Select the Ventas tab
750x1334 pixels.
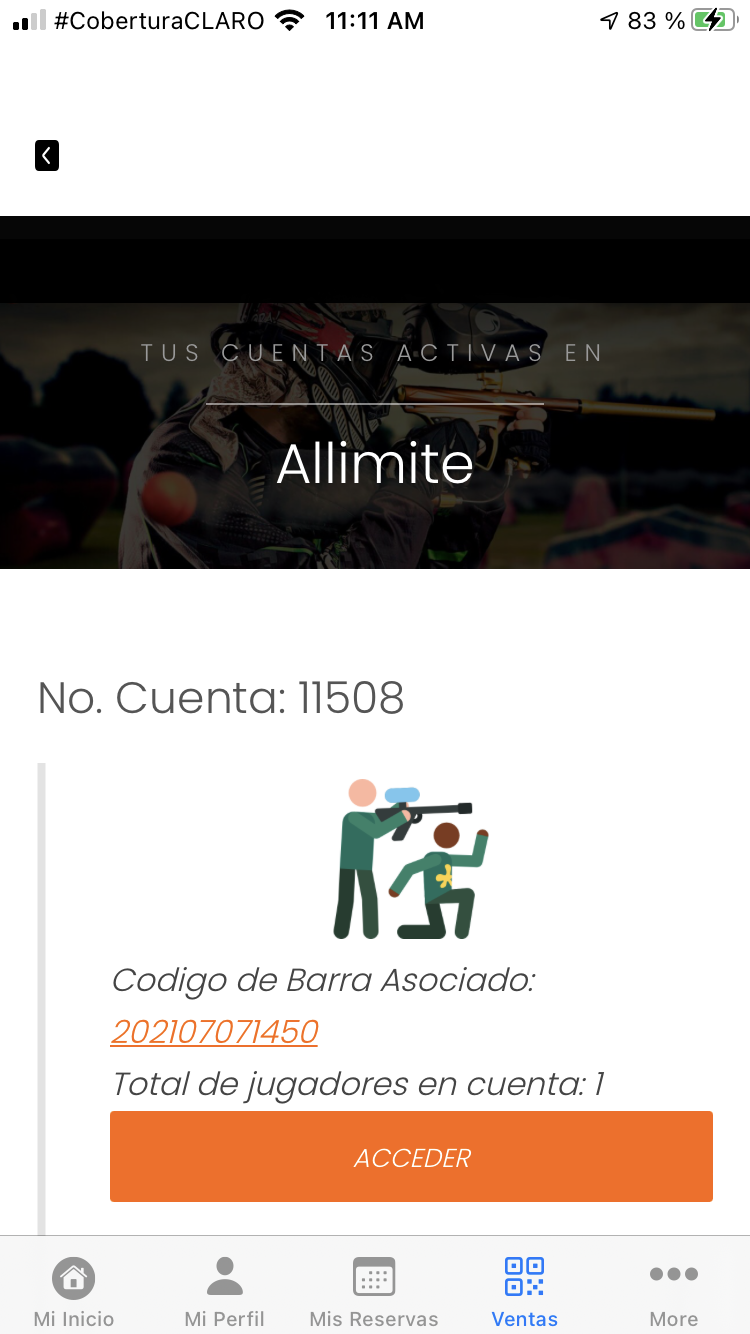coord(524,1290)
